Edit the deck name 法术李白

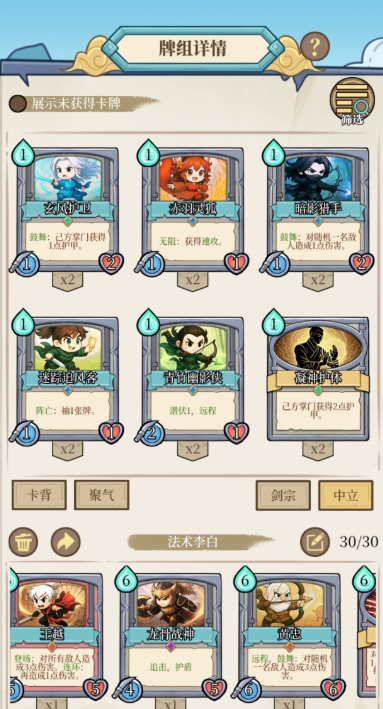tap(315, 542)
